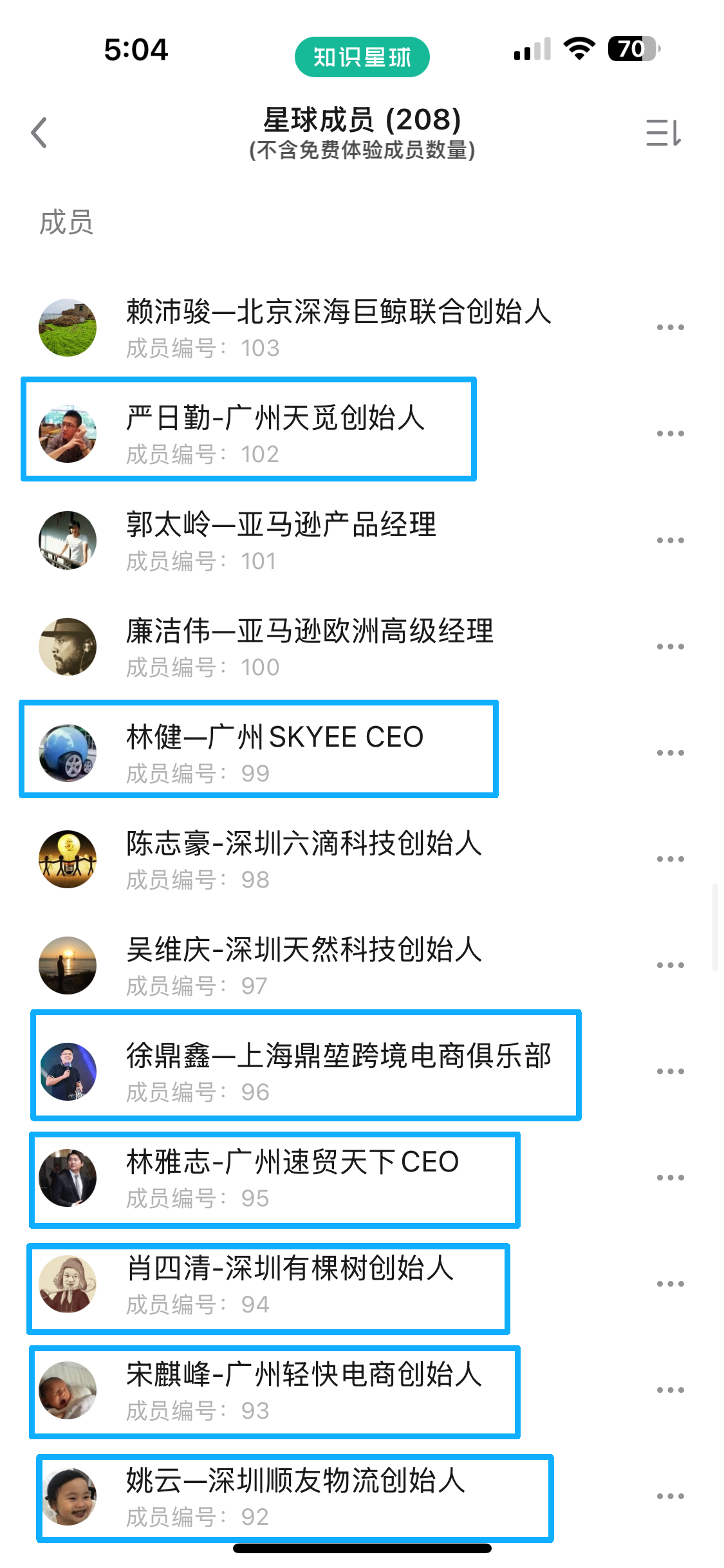Viewport: 724px width, 1568px height.
Task: Open more options for 赖沛骏
Action: pyautogui.click(x=670, y=328)
